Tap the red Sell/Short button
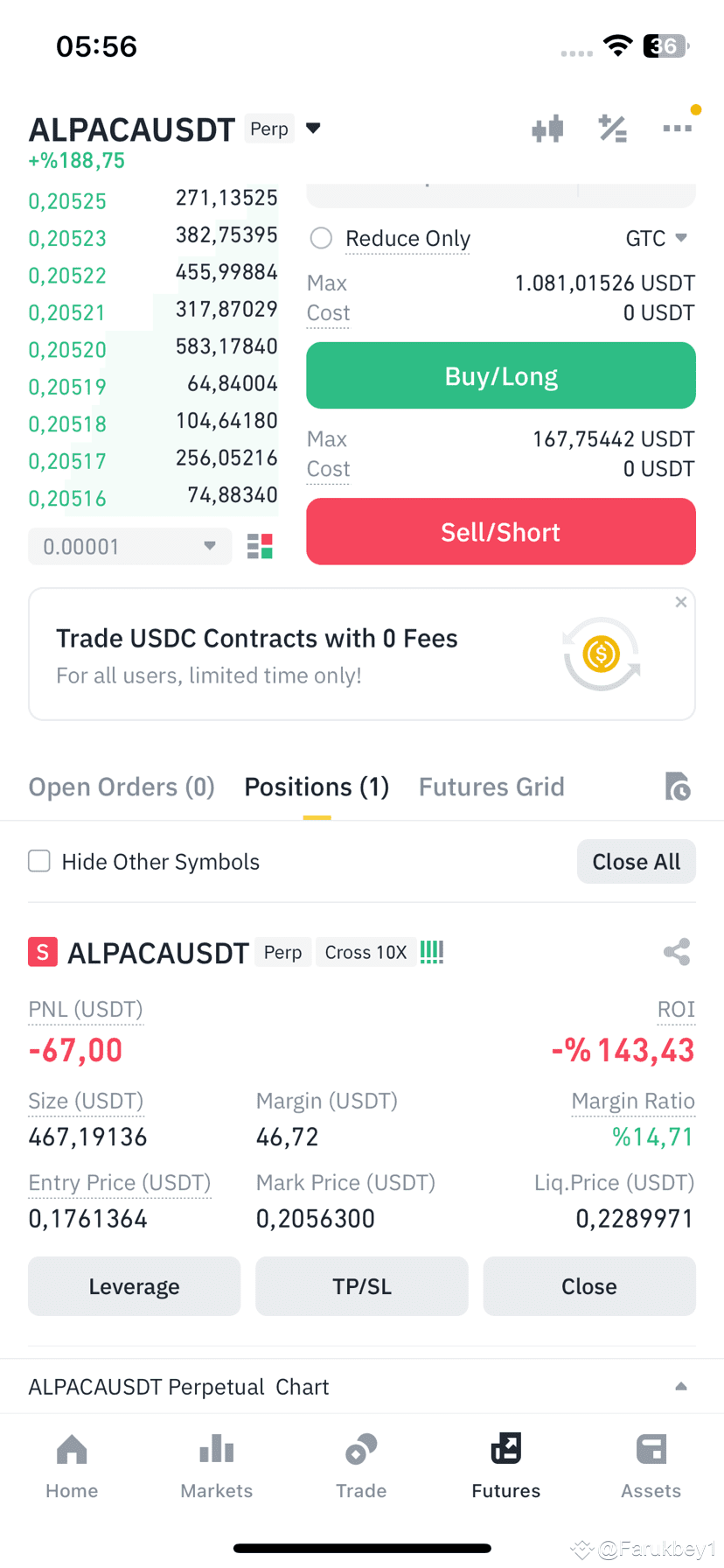This screenshot has width=724, height=1568. (x=501, y=531)
